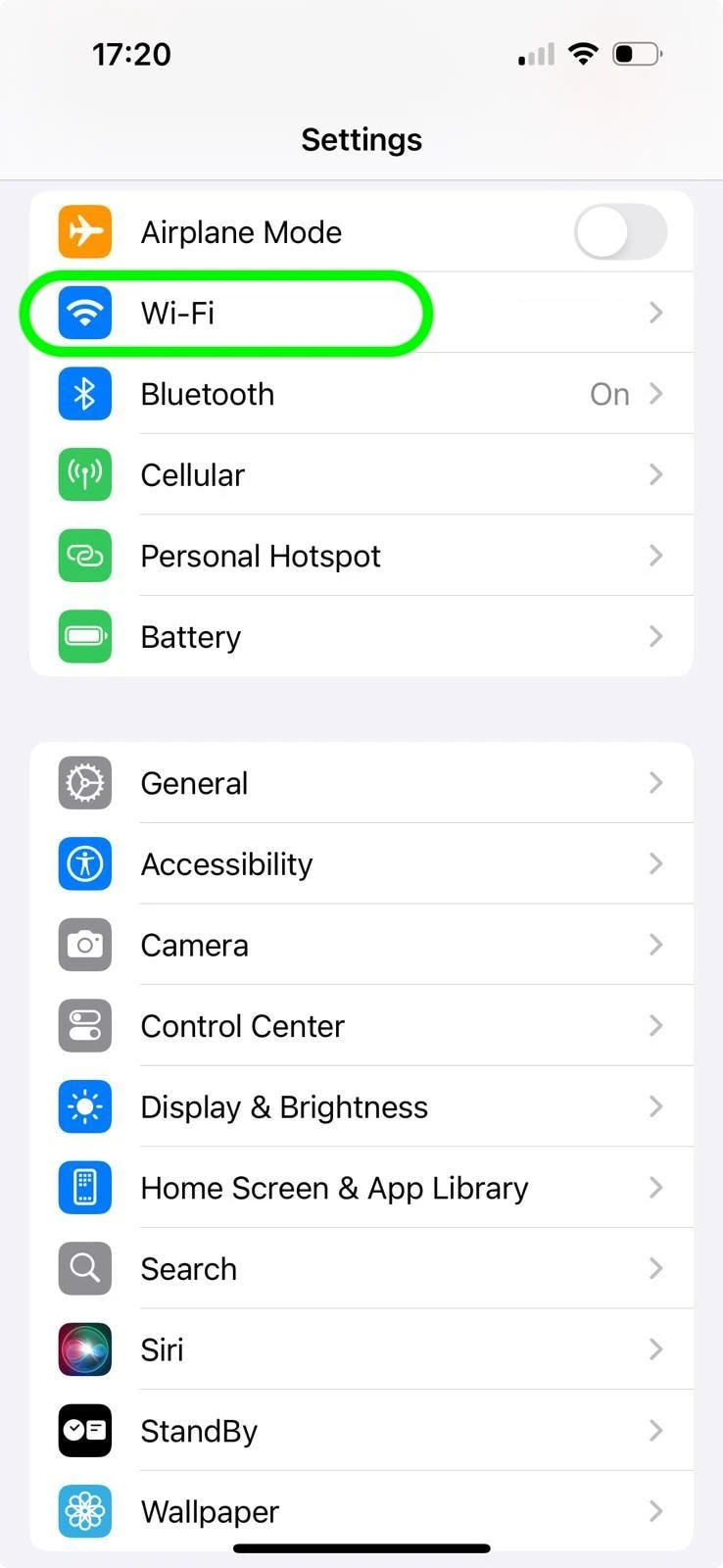Open Wallpaper settings
Viewport: 723px width, 1568px height.
[x=361, y=1511]
